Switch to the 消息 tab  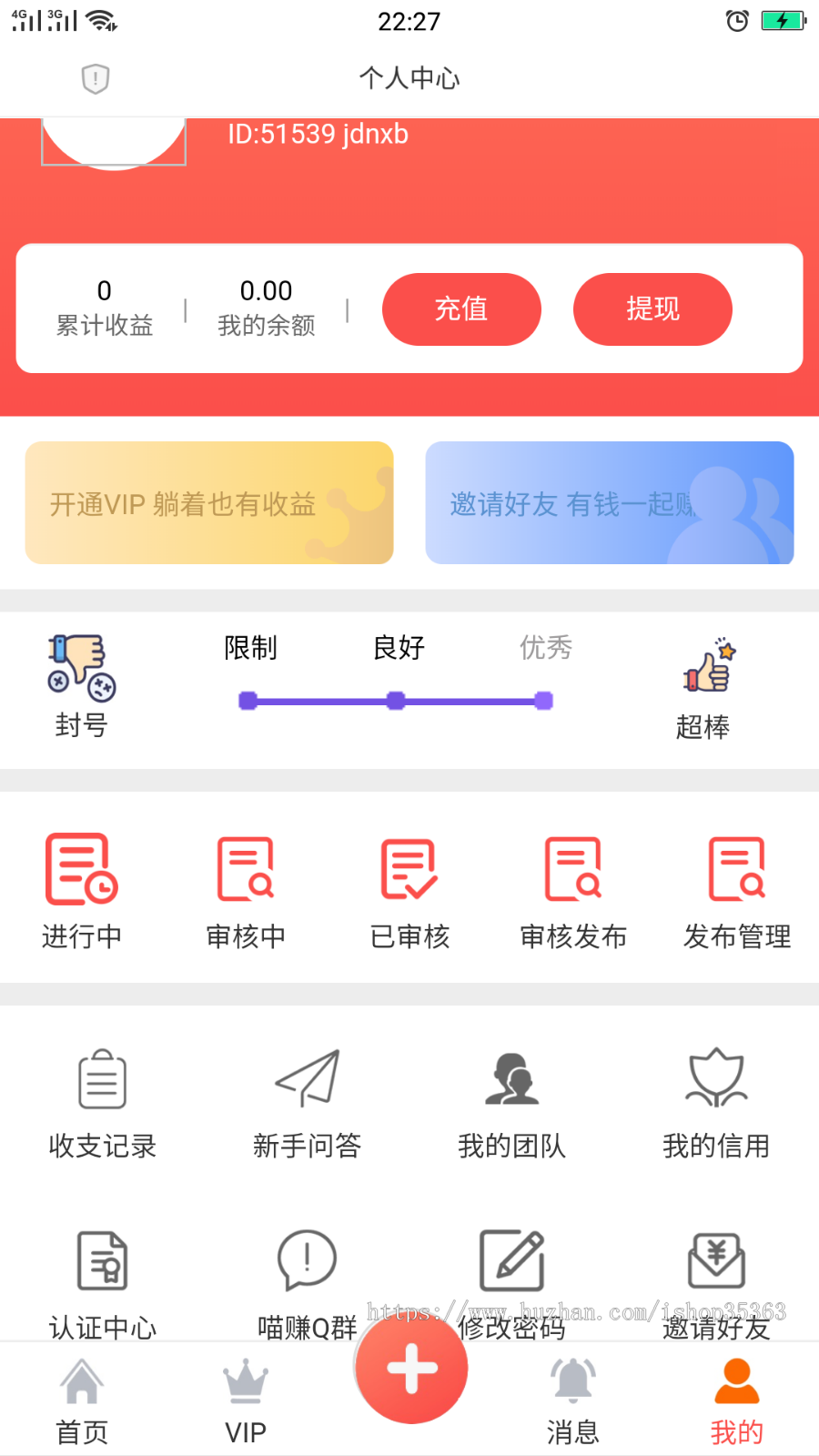click(x=573, y=1401)
